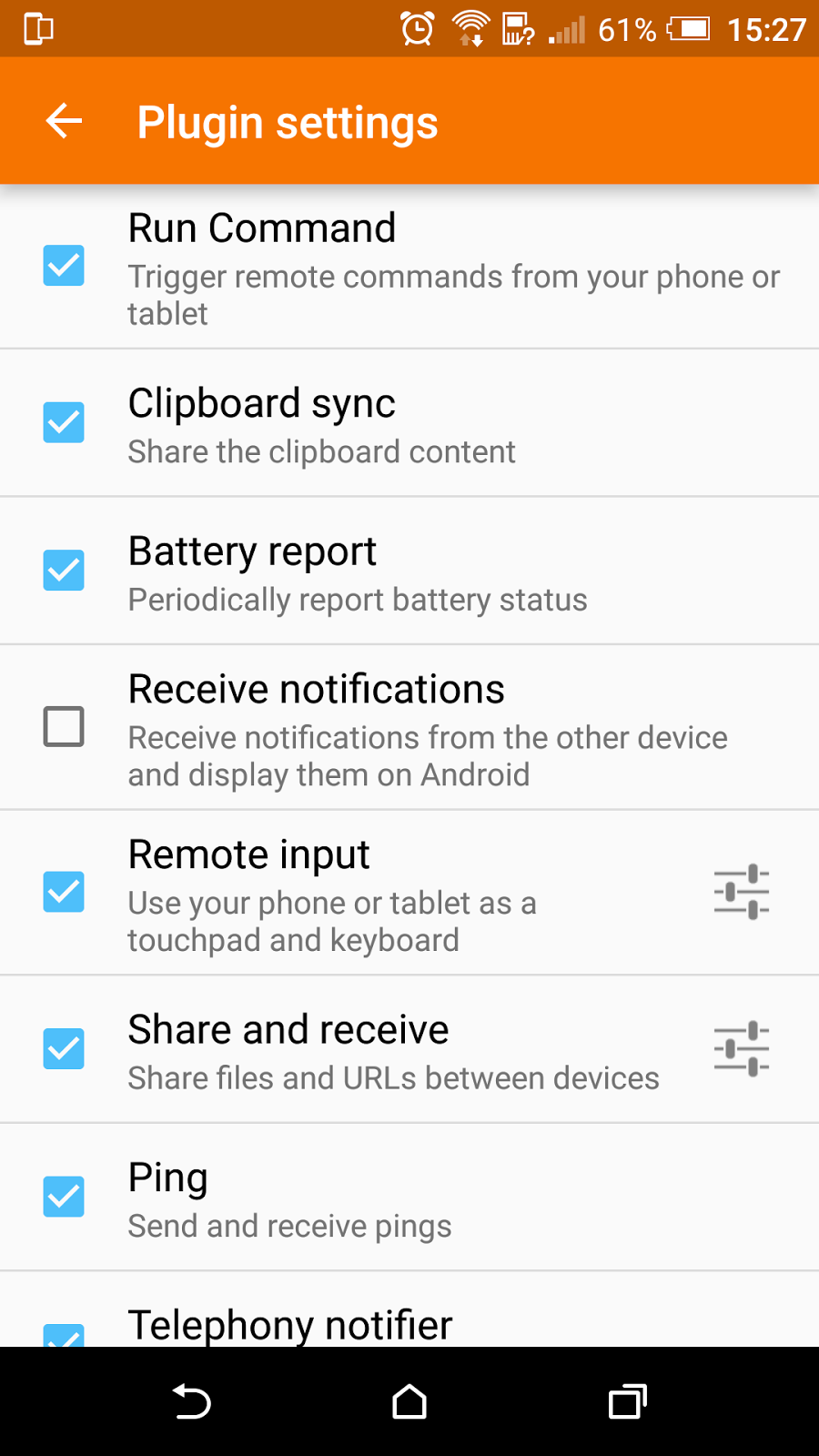The width and height of the screenshot is (819, 1456).
Task: Tap the battery icon in status bar
Action: [x=690, y=28]
